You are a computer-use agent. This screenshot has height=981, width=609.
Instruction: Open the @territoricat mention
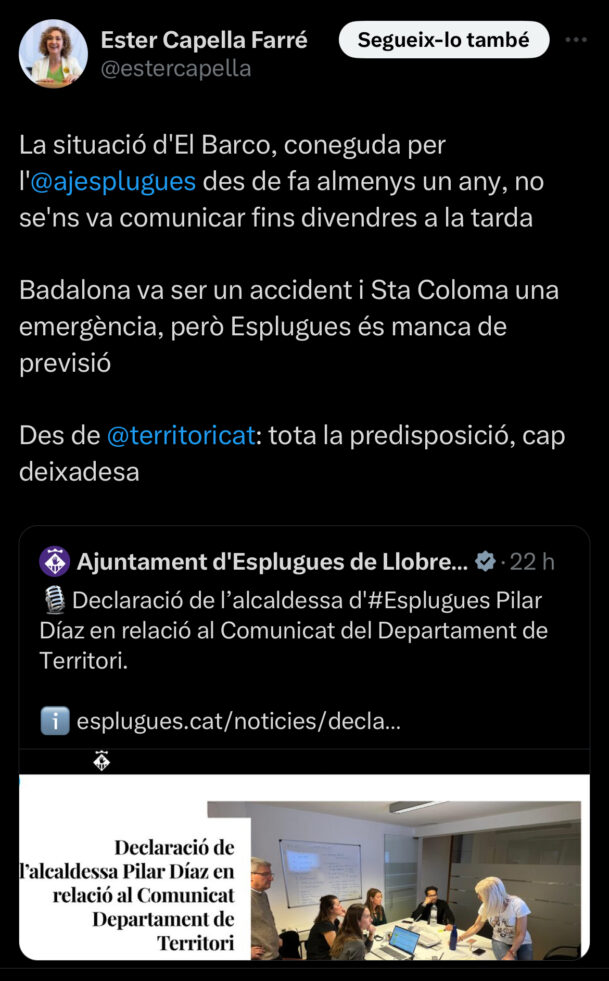(x=181, y=436)
